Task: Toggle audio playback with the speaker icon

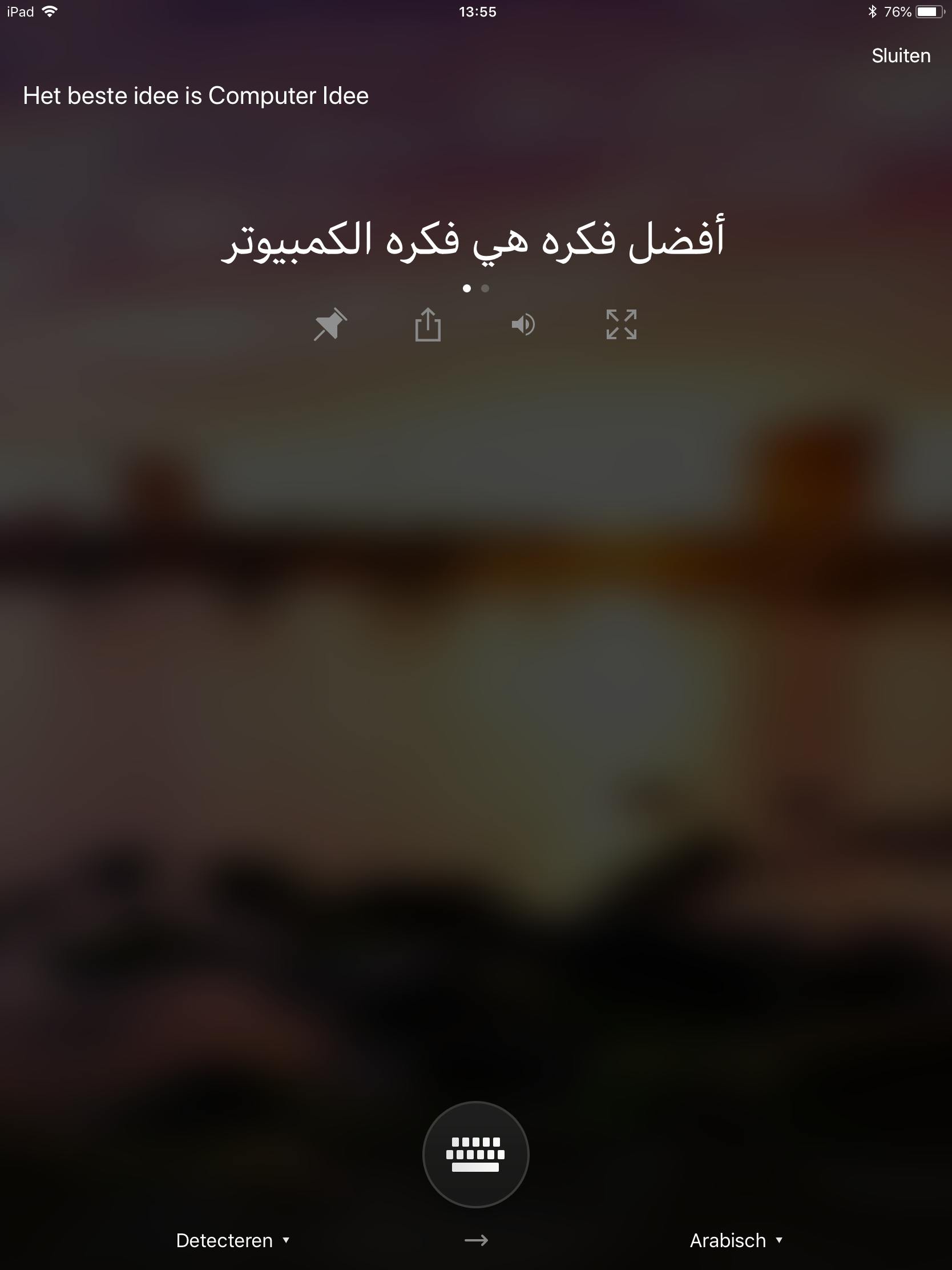Action: 524,325
